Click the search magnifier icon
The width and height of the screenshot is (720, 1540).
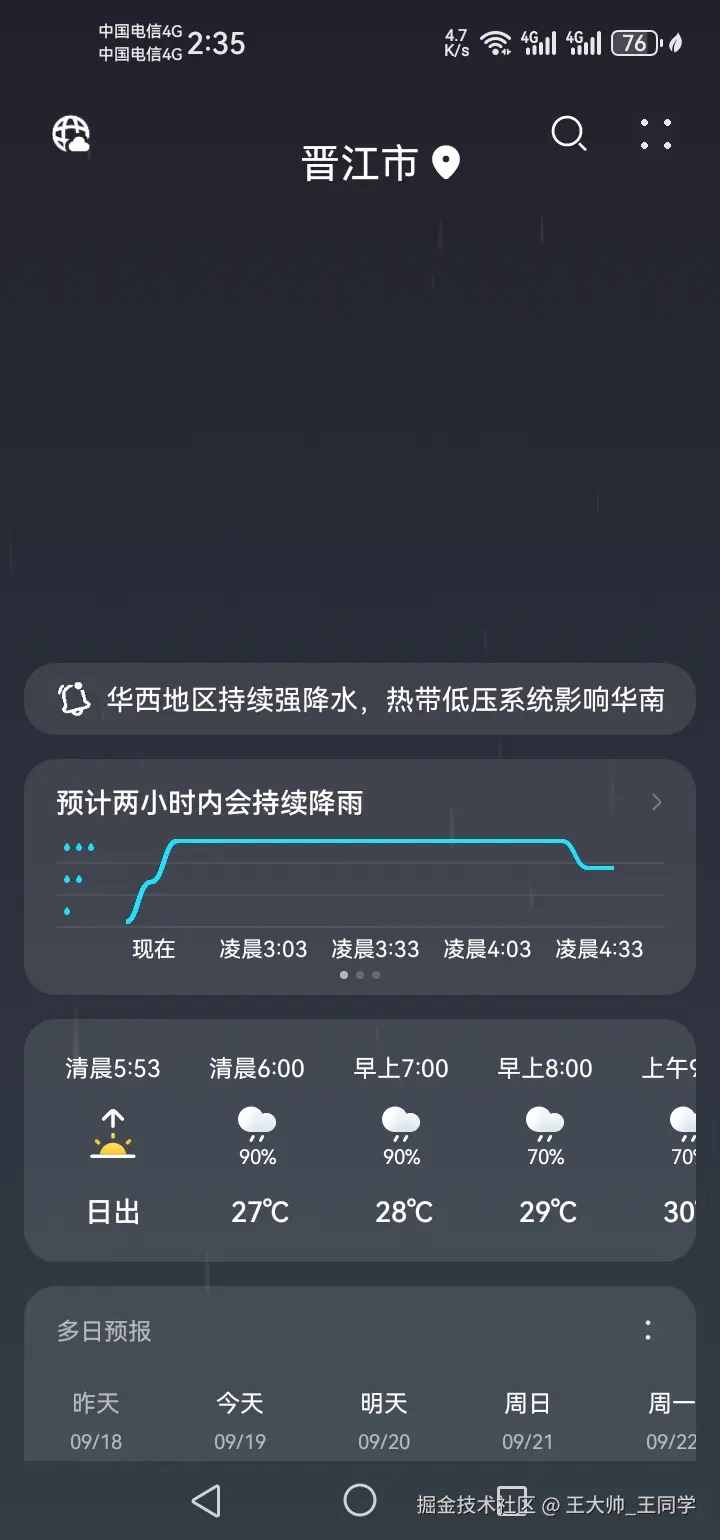(x=569, y=135)
